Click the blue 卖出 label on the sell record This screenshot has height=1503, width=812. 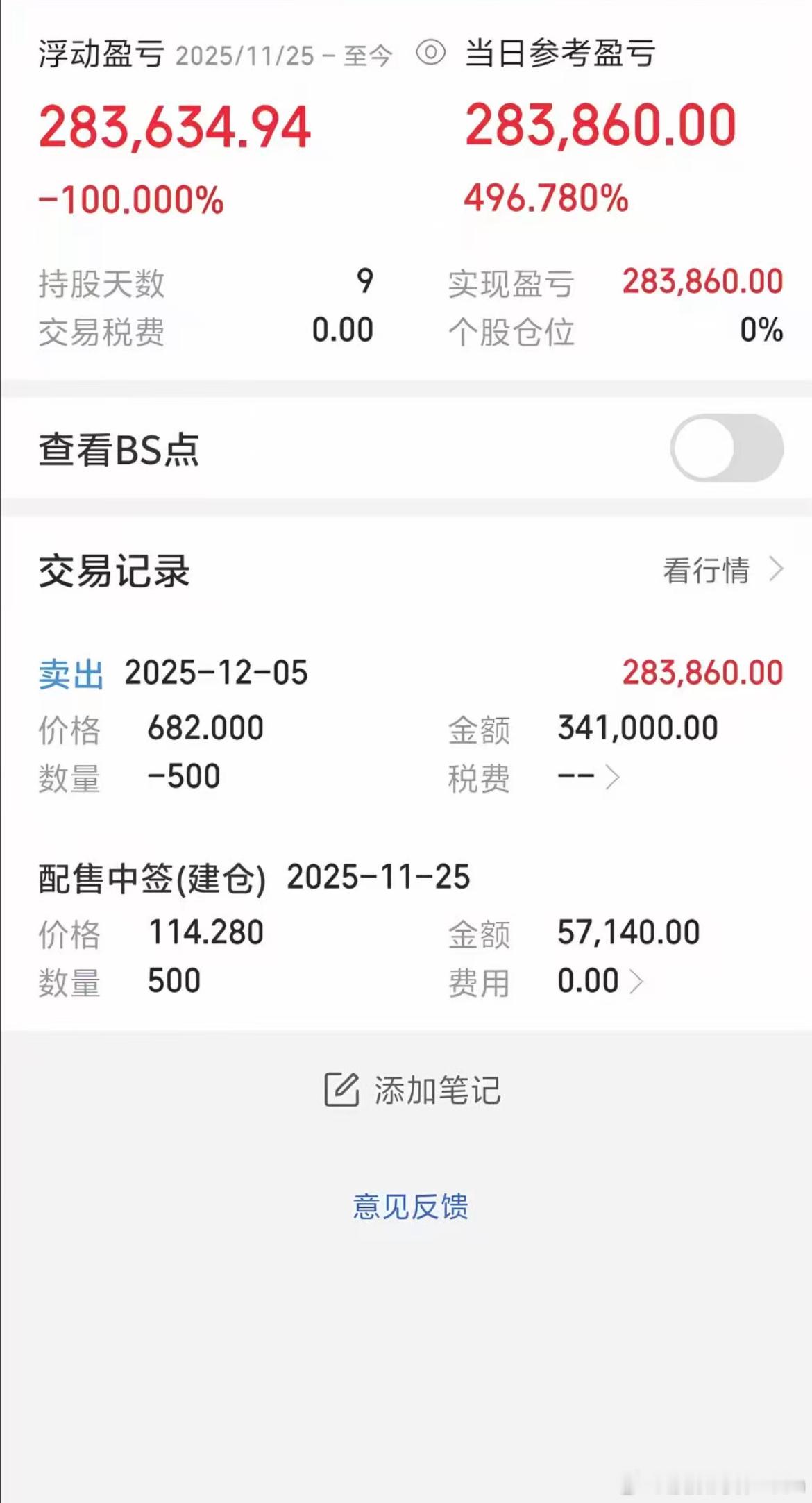click(x=71, y=671)
